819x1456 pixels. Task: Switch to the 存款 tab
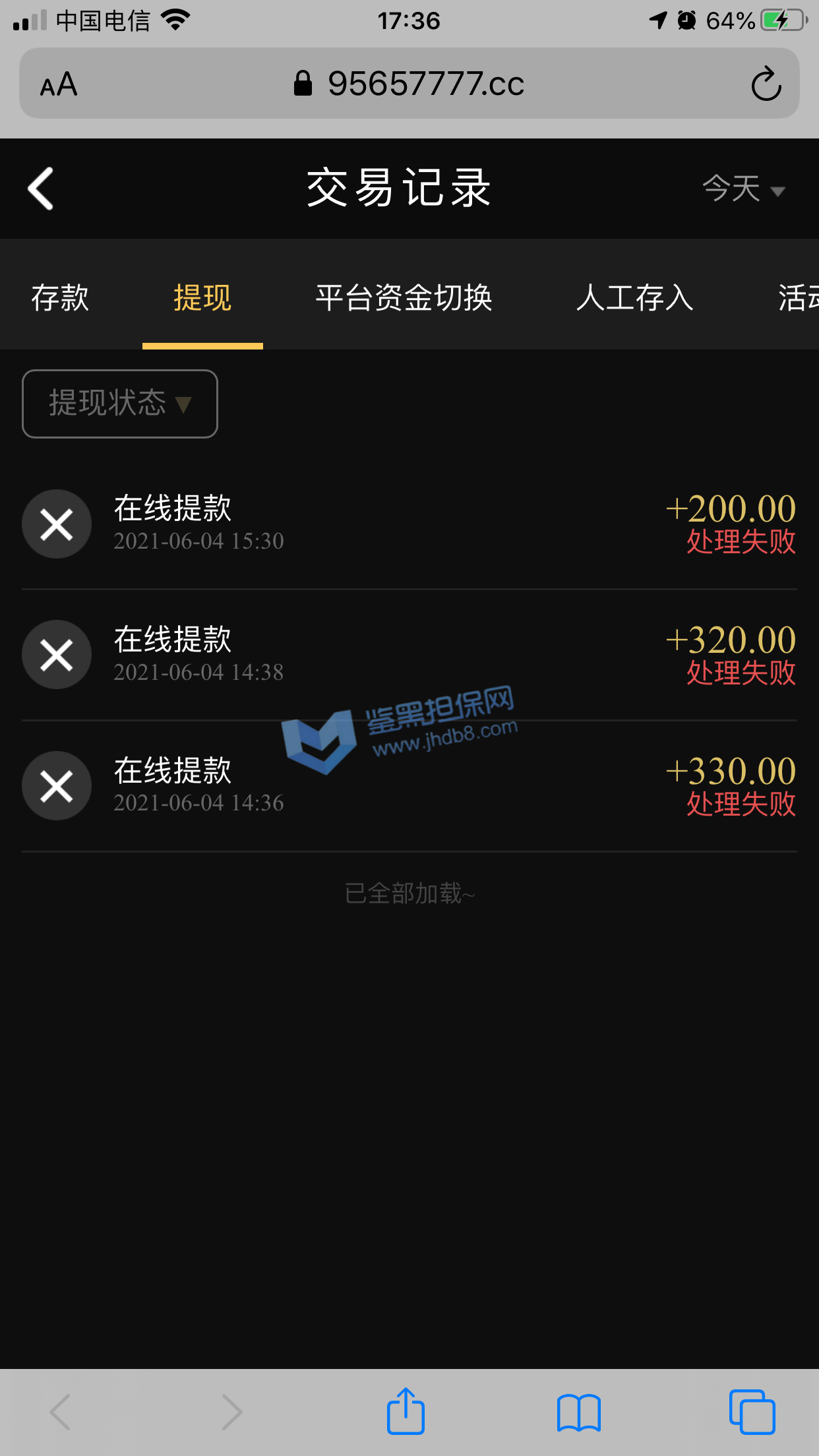pyautogui.click(x=60, y=297)
